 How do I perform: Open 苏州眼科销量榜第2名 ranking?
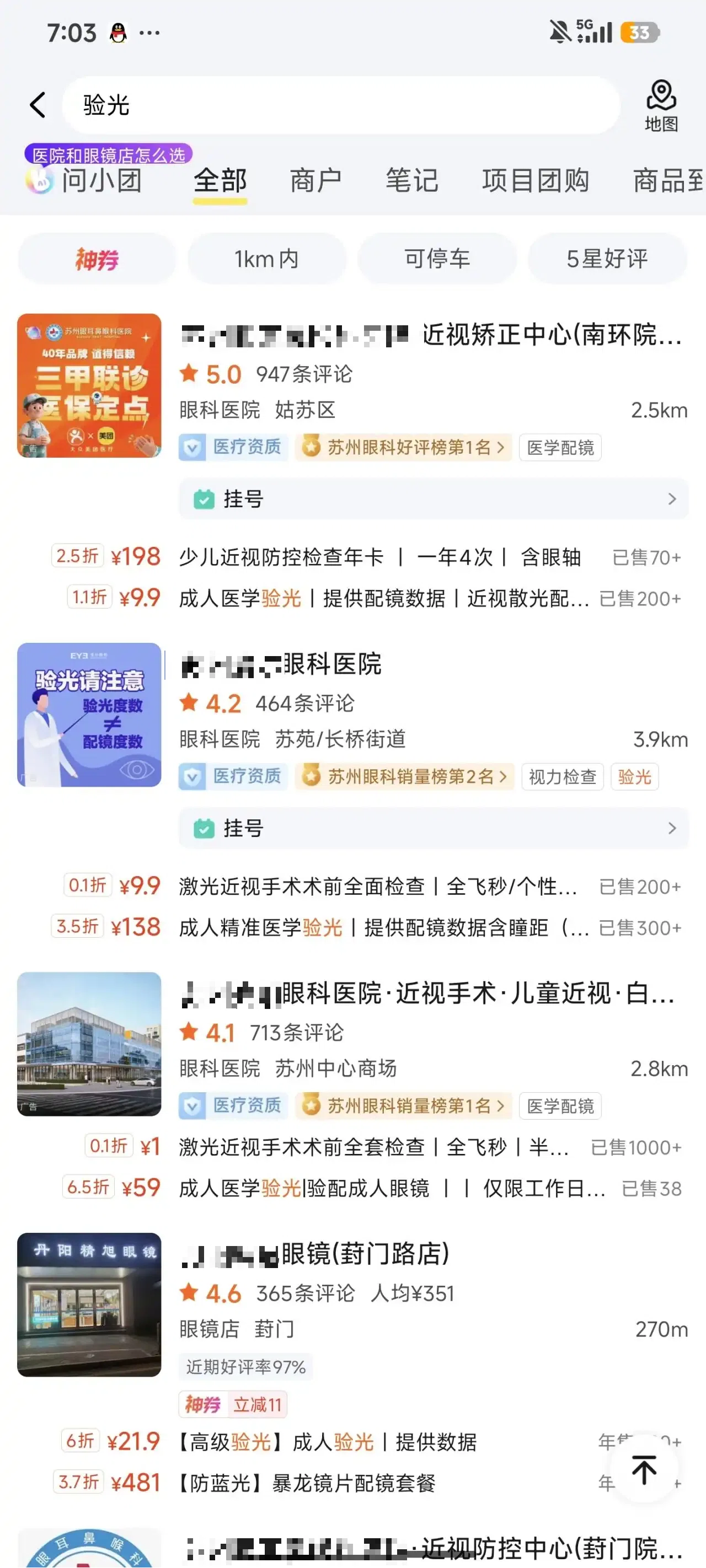point(404,777)
